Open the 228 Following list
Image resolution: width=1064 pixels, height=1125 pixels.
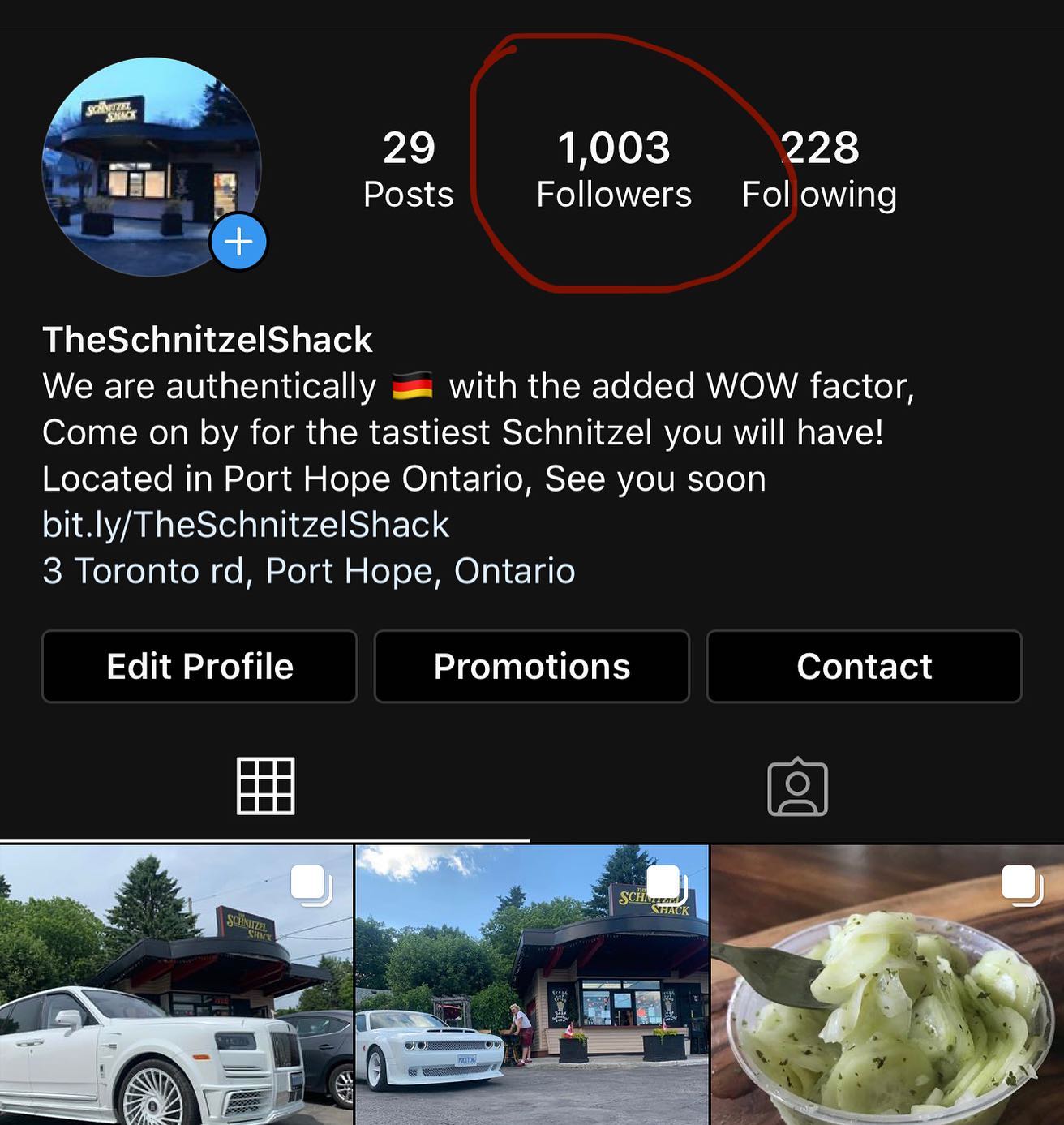pyautogui.click(x=819, y=170)
